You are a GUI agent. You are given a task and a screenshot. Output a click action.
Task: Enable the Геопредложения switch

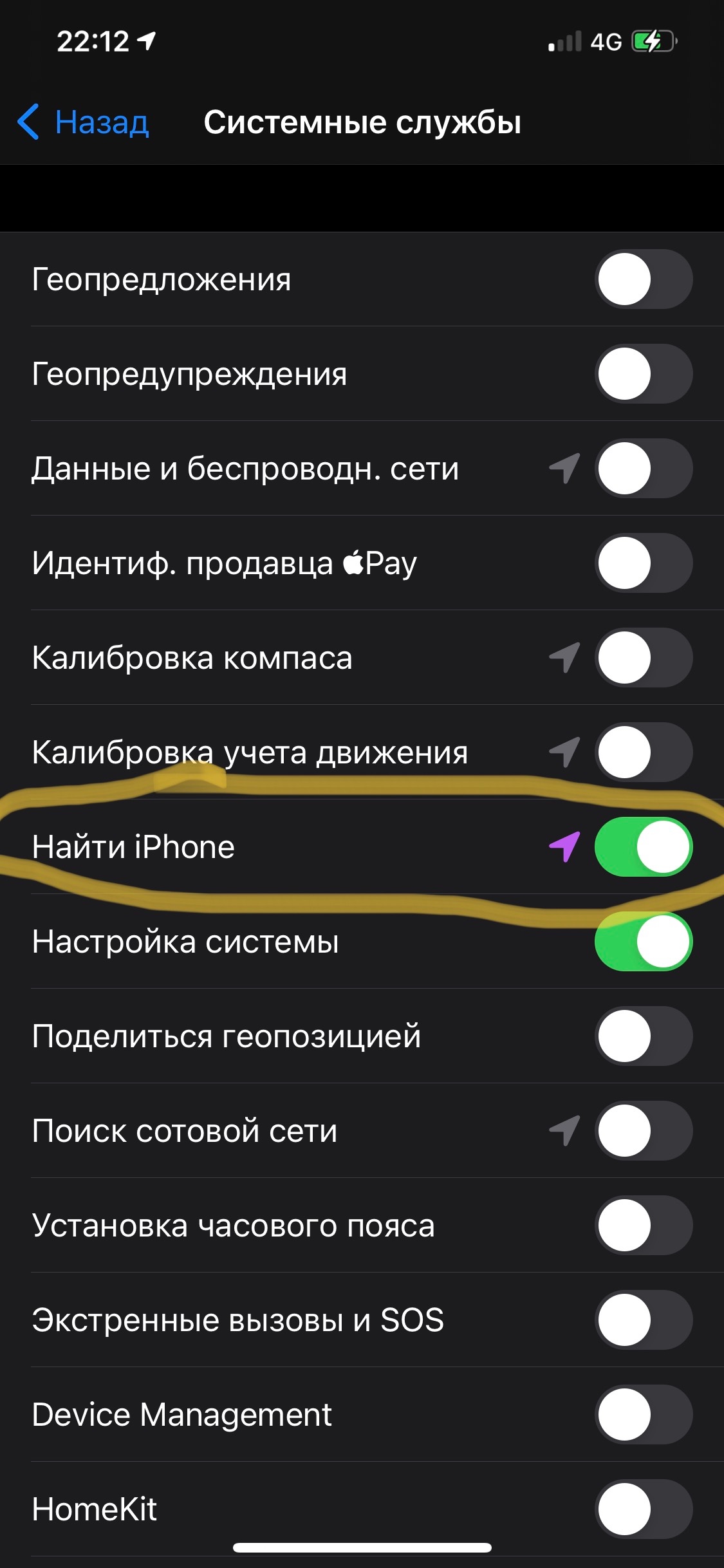(643, 279)
